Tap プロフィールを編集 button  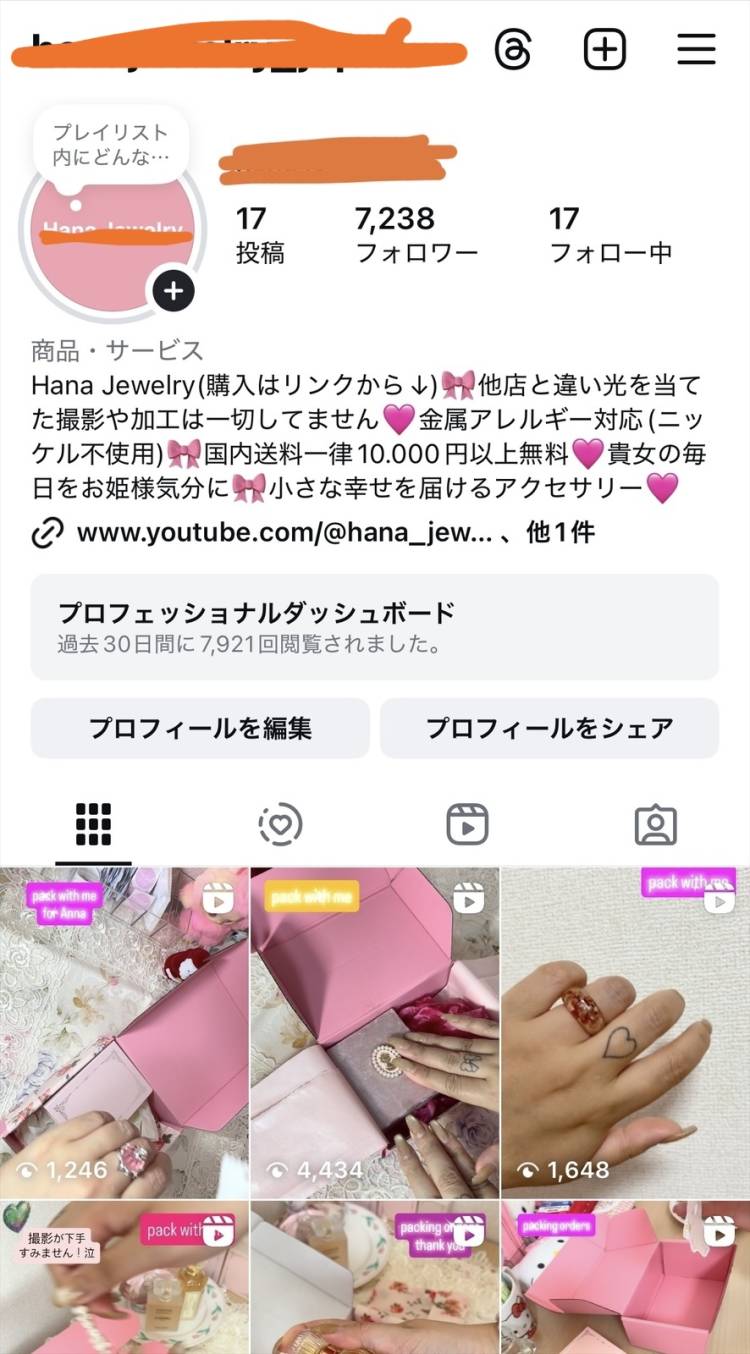click(x=200, y=728)
